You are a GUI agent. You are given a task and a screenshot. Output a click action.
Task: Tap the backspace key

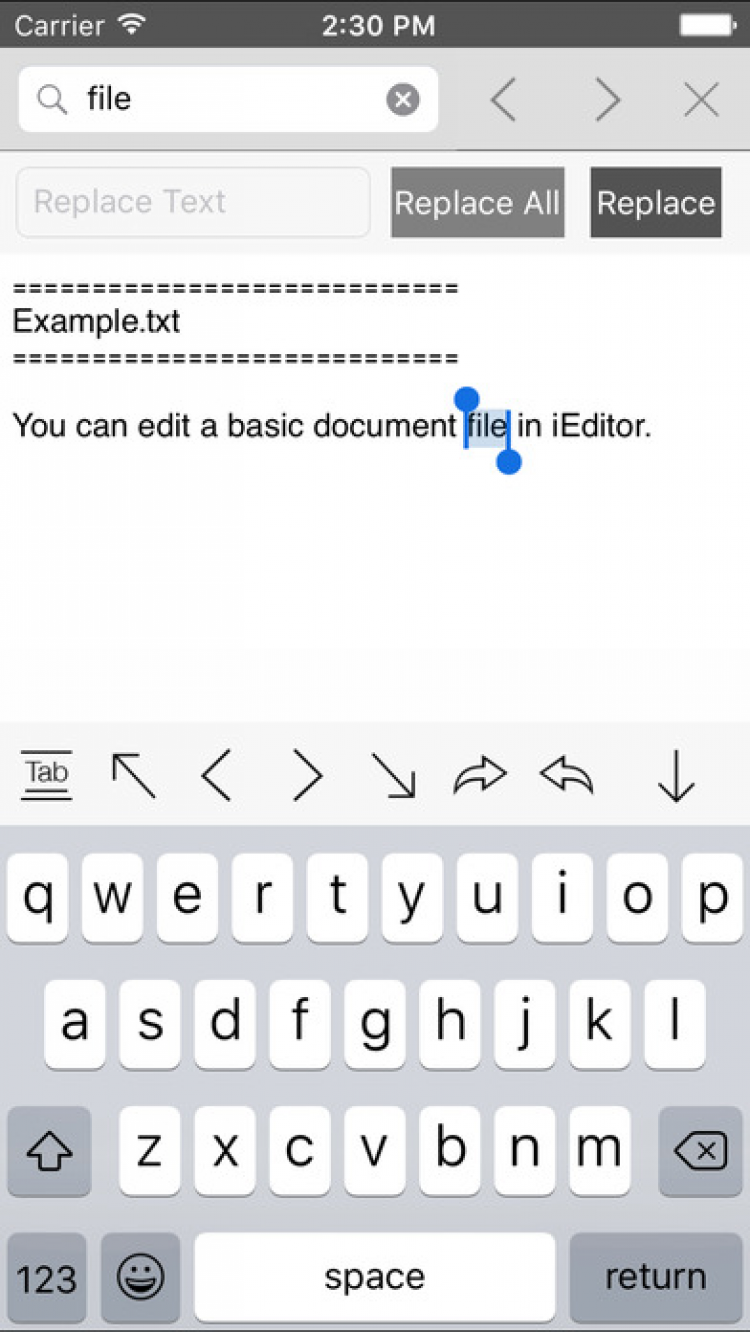click(x=700, y=1152)
